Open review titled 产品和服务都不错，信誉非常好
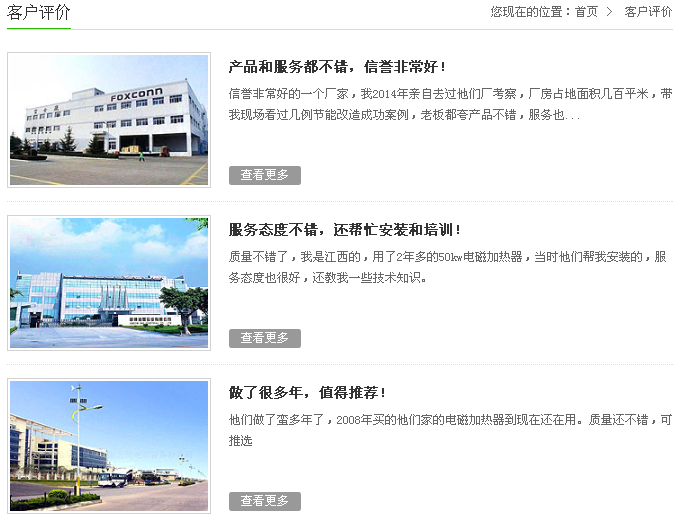 338,67
